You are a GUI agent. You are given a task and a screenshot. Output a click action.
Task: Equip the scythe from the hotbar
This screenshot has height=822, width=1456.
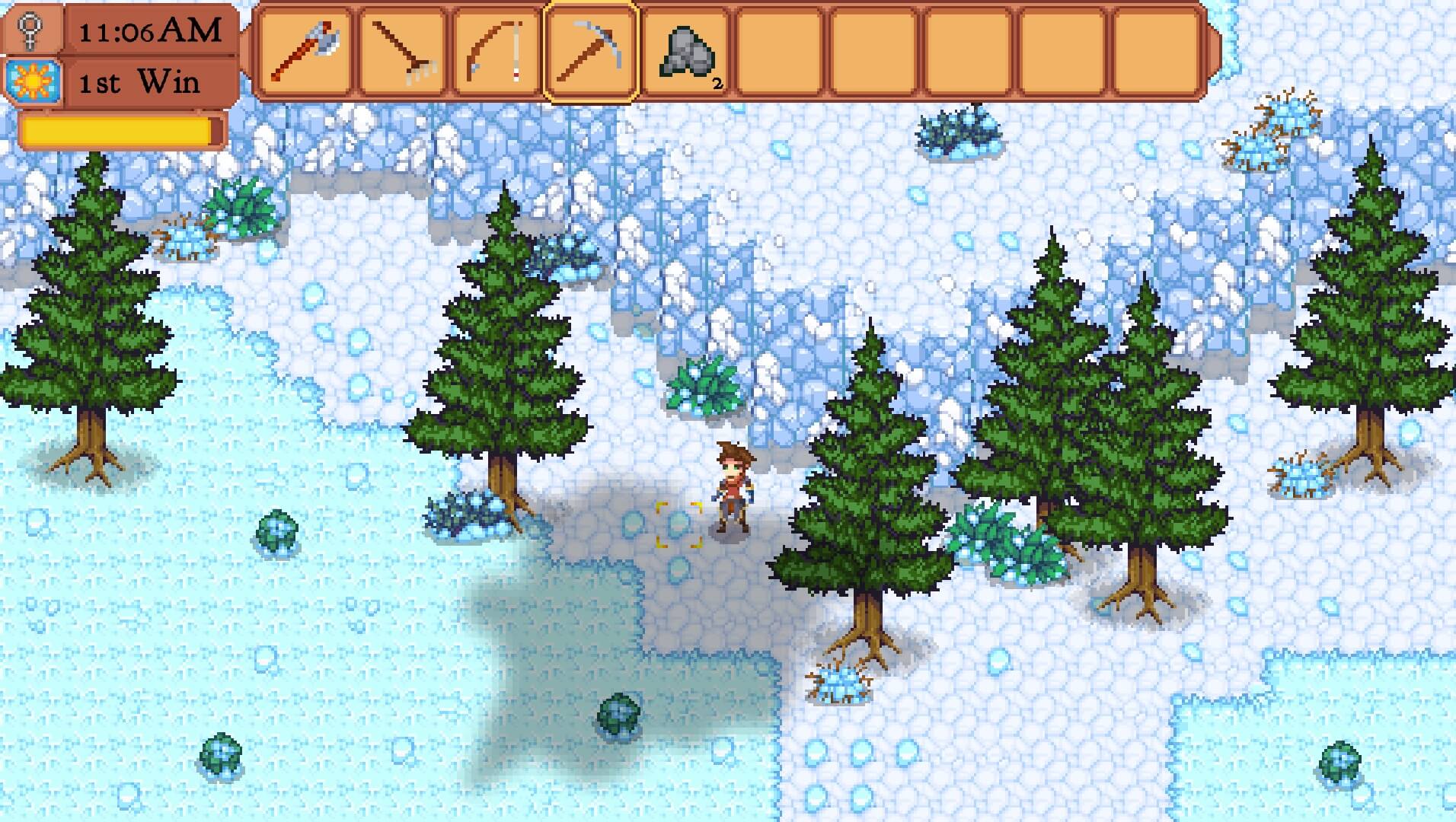(496, 53)
